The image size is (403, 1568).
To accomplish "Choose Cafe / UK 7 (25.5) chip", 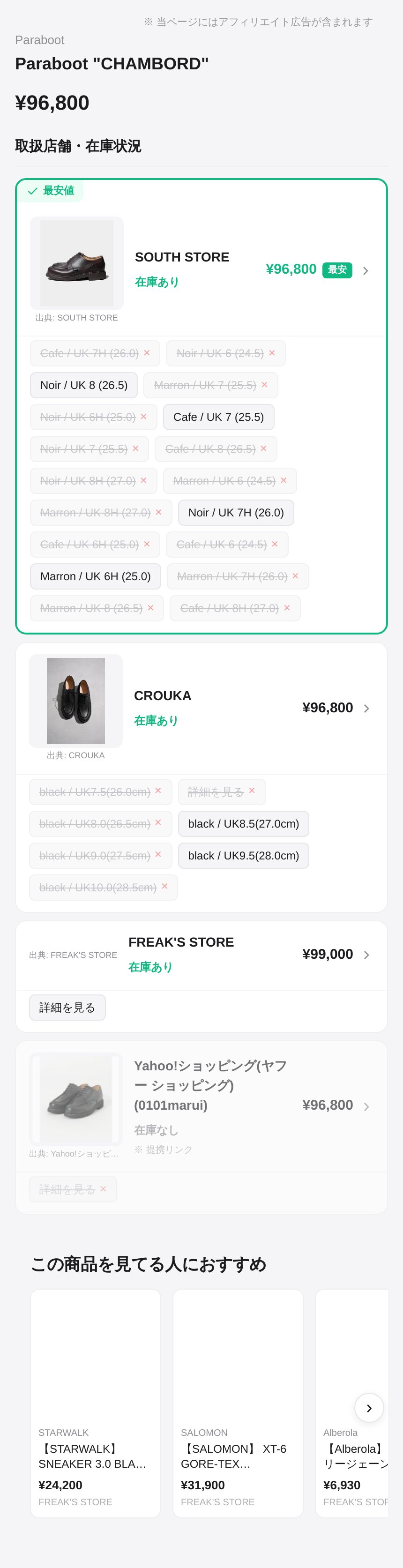I will pos(218,417).
